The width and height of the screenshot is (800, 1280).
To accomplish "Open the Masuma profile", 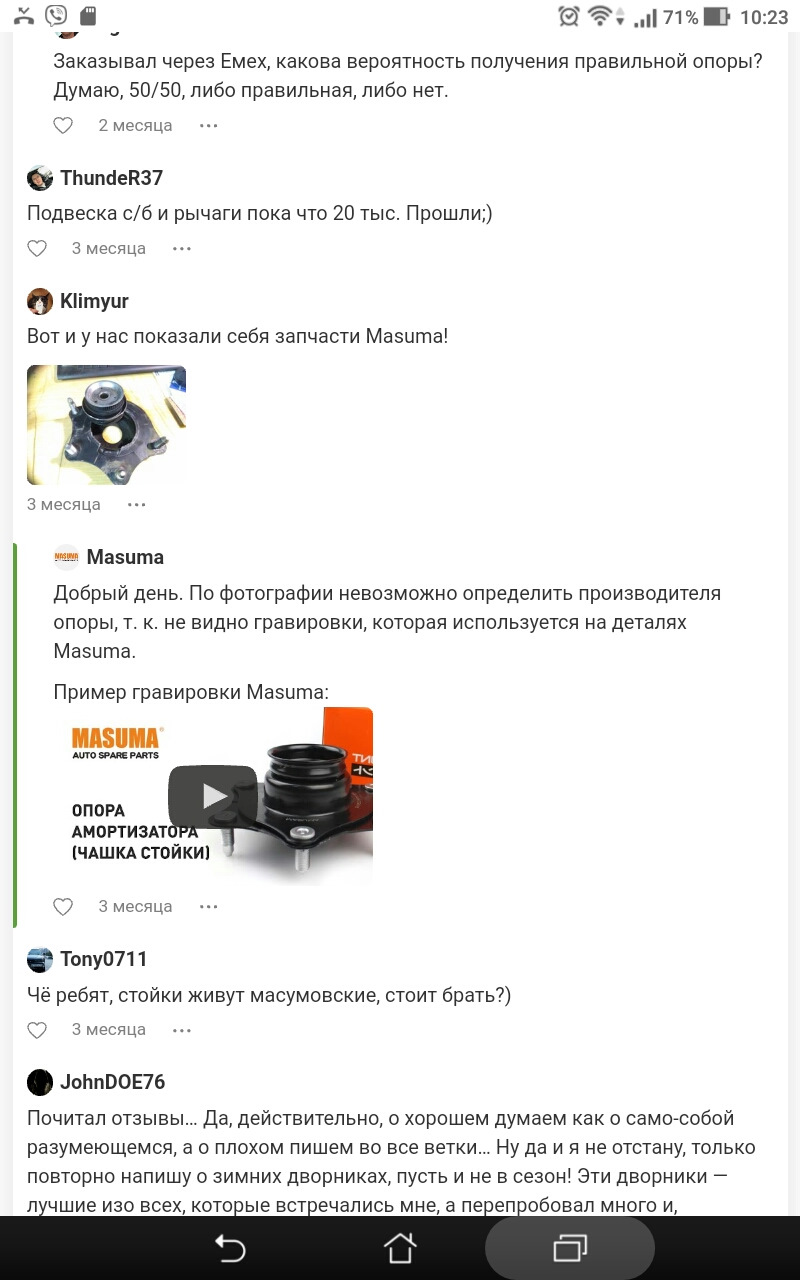I will tap(125, 557).
